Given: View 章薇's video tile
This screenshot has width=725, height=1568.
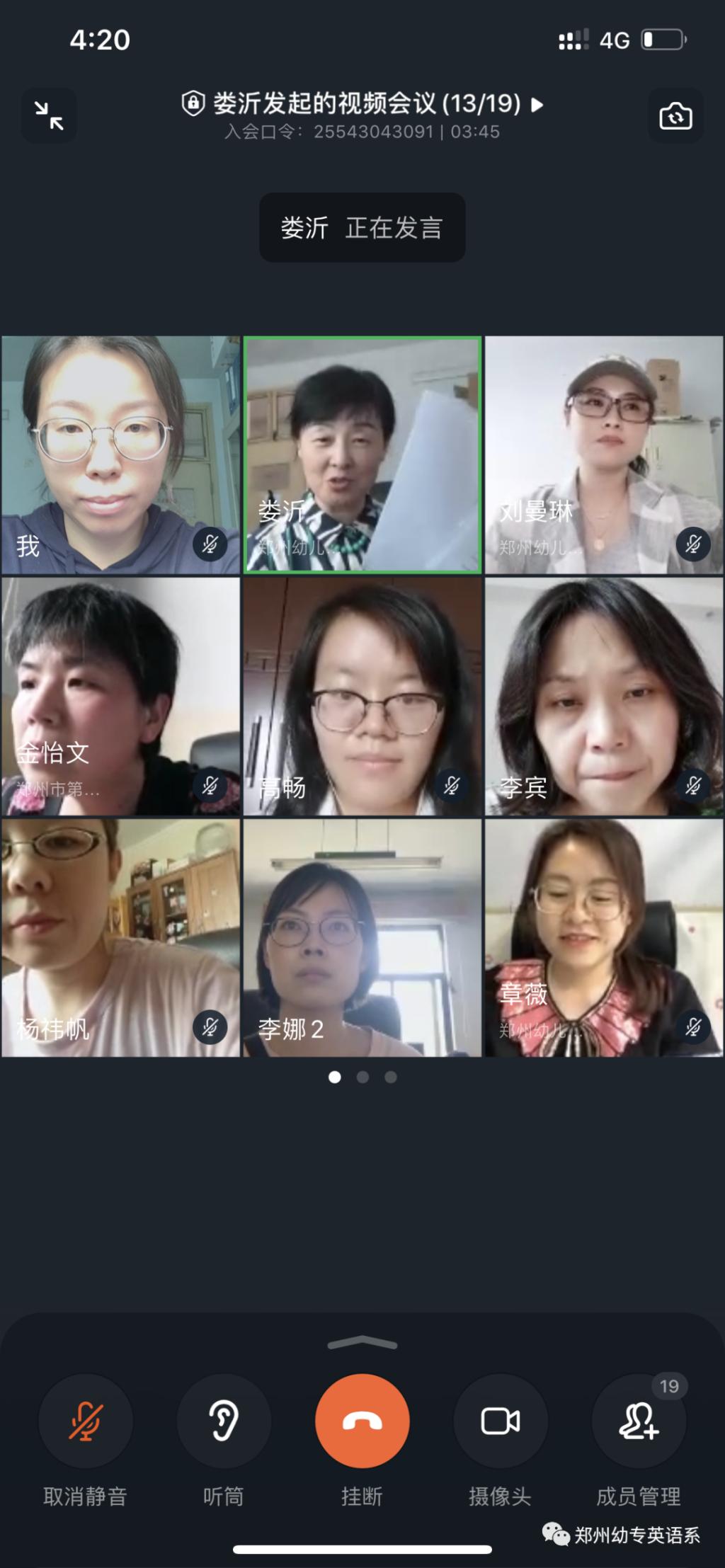Looking at the screenshot, I should [x=604, y=938].
